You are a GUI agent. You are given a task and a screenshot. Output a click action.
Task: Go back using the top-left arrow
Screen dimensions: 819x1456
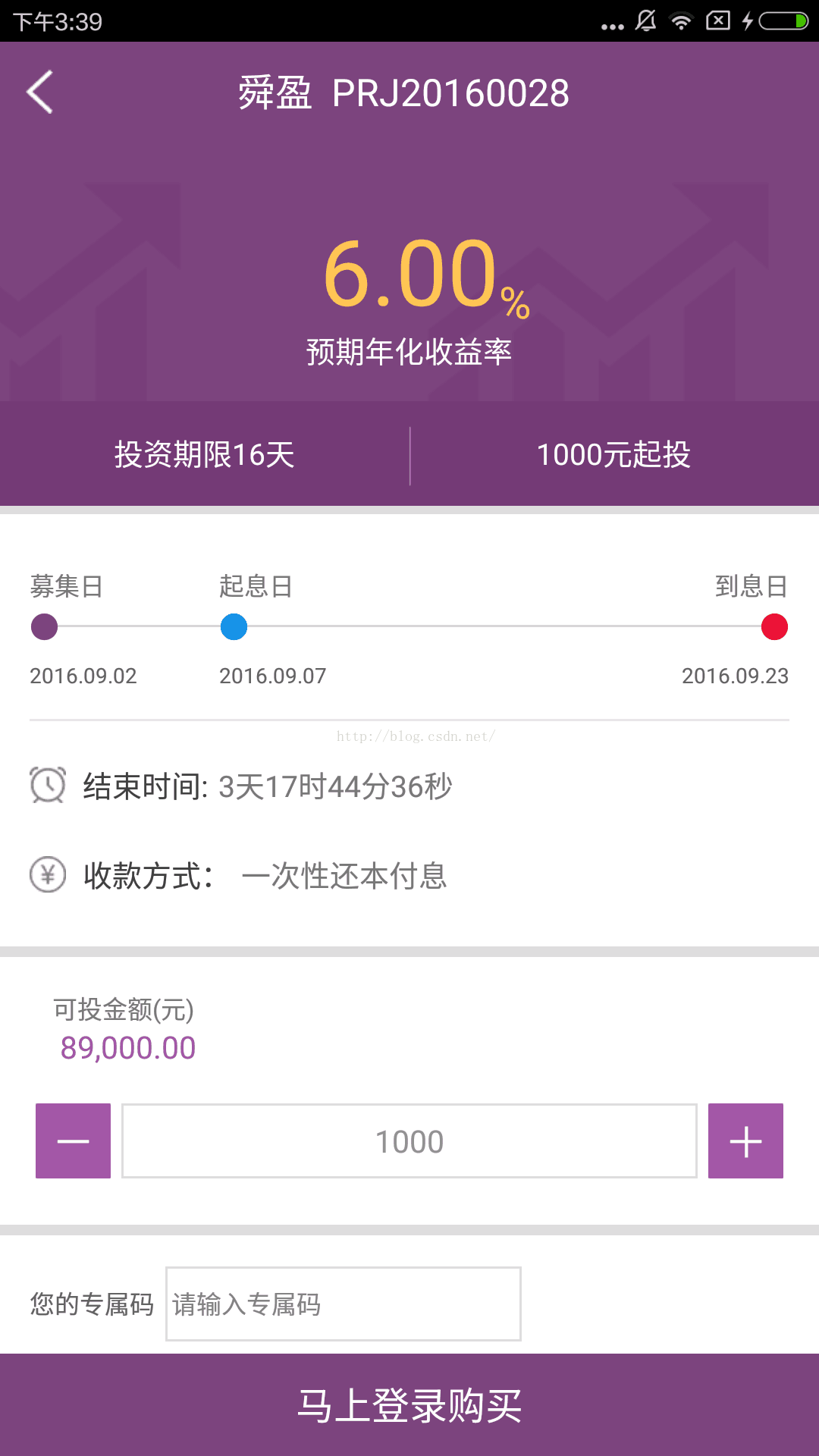pos(40,93)
